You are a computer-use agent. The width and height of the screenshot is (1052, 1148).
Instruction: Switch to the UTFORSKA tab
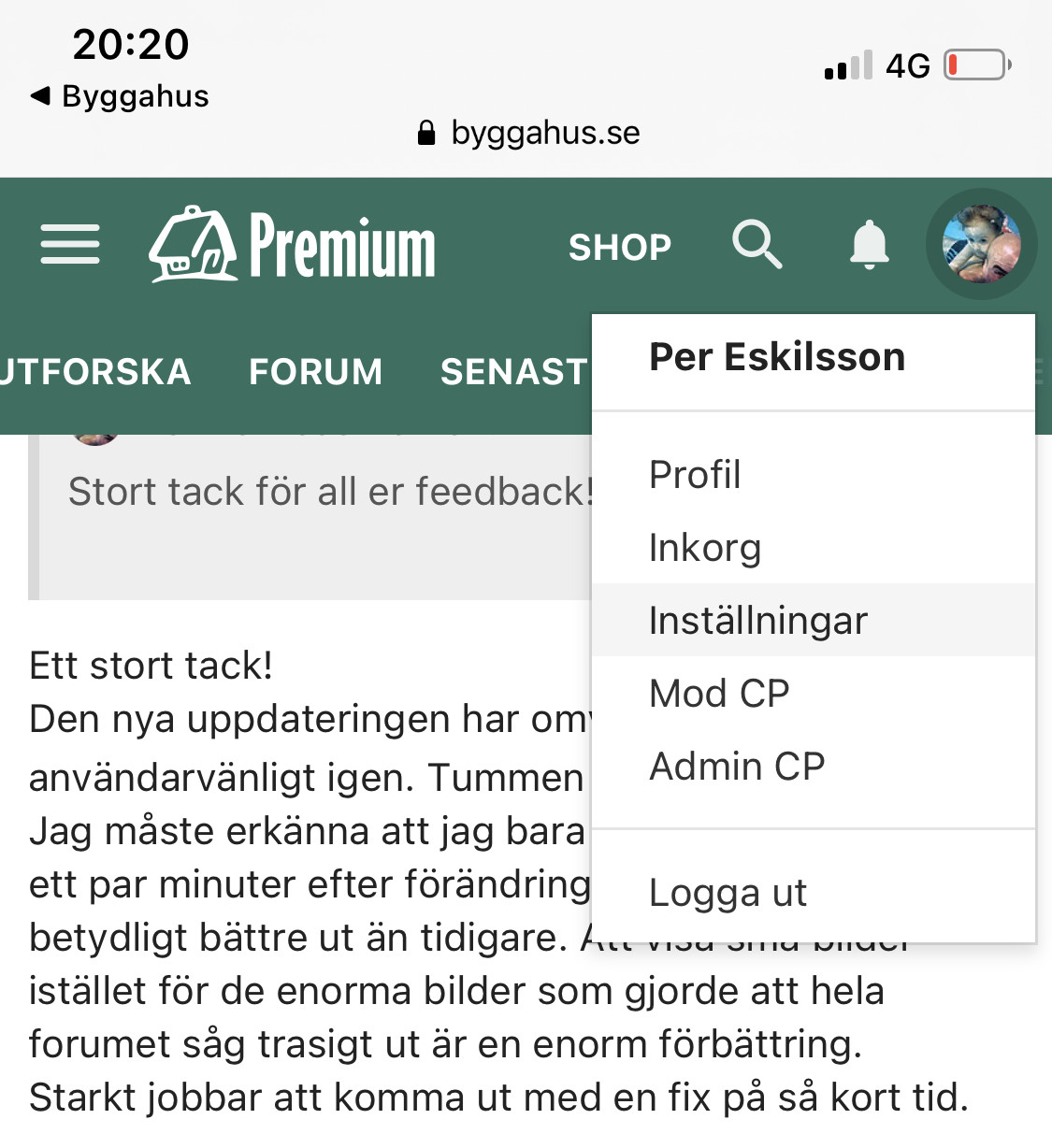coord(95,372)
